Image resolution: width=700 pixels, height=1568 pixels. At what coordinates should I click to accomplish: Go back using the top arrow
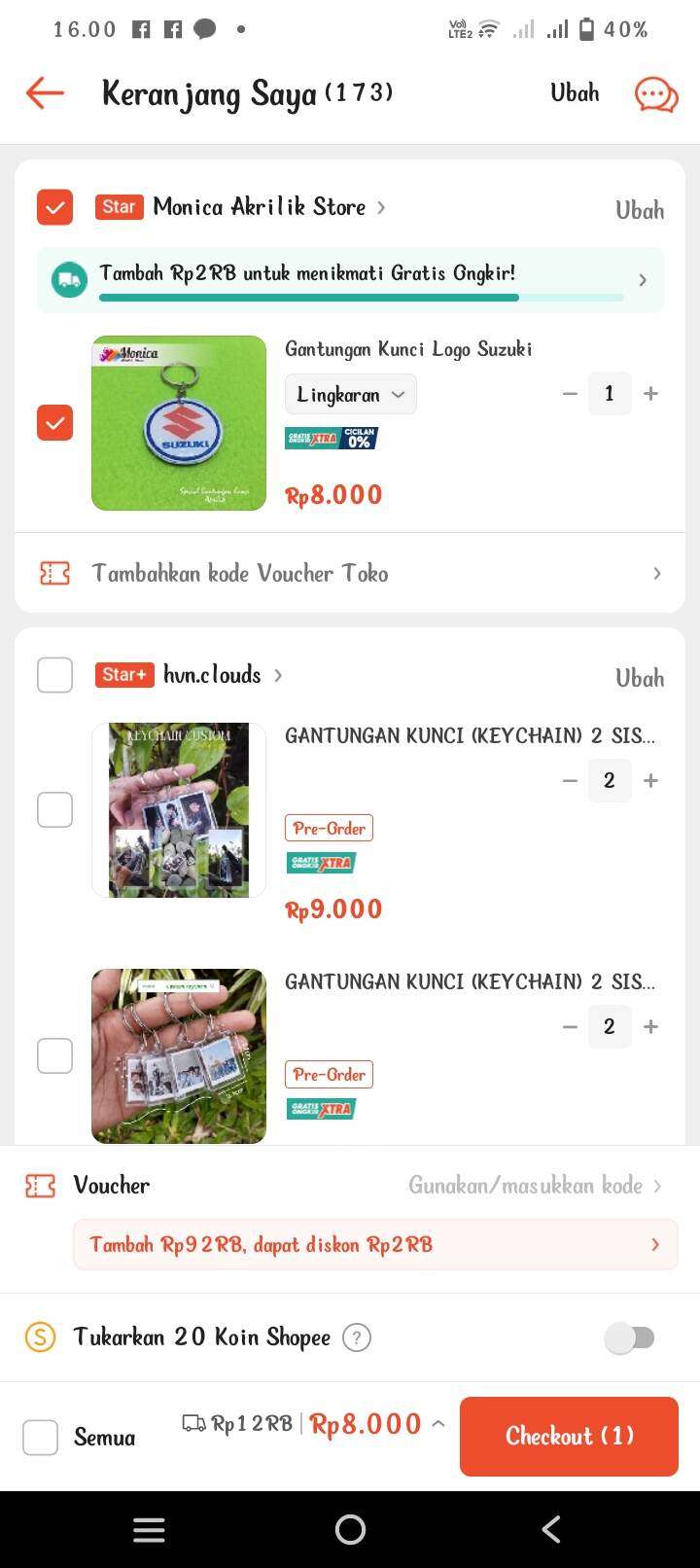[45, 93]
